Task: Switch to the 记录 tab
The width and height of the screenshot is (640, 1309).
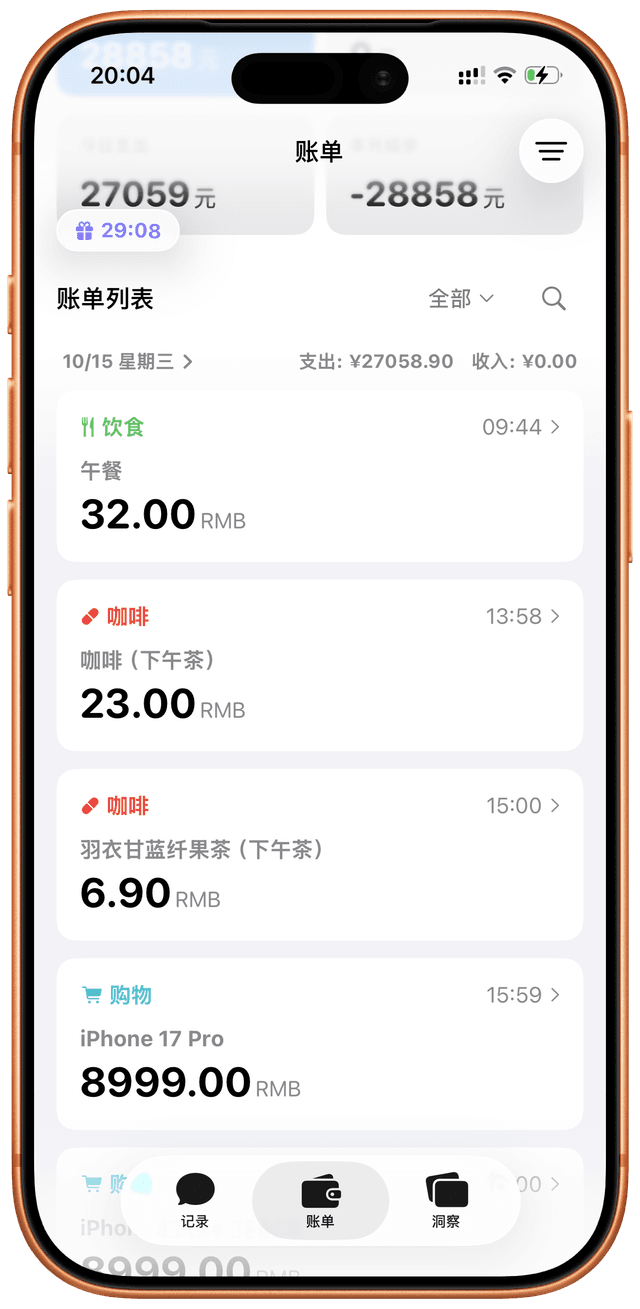Action: click(x=195, y=1200)
